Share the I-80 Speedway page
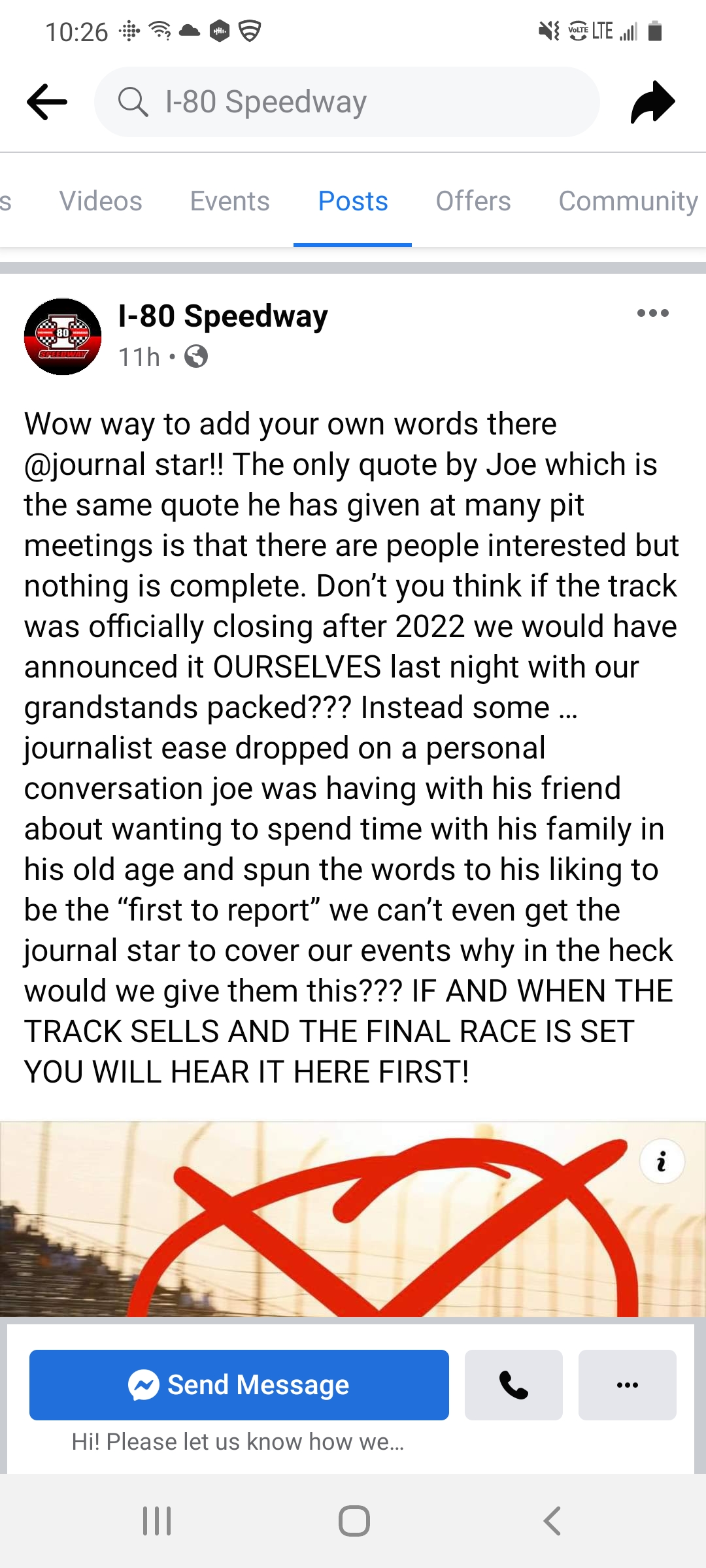The image size is (706, 1568). click(652, 102)
